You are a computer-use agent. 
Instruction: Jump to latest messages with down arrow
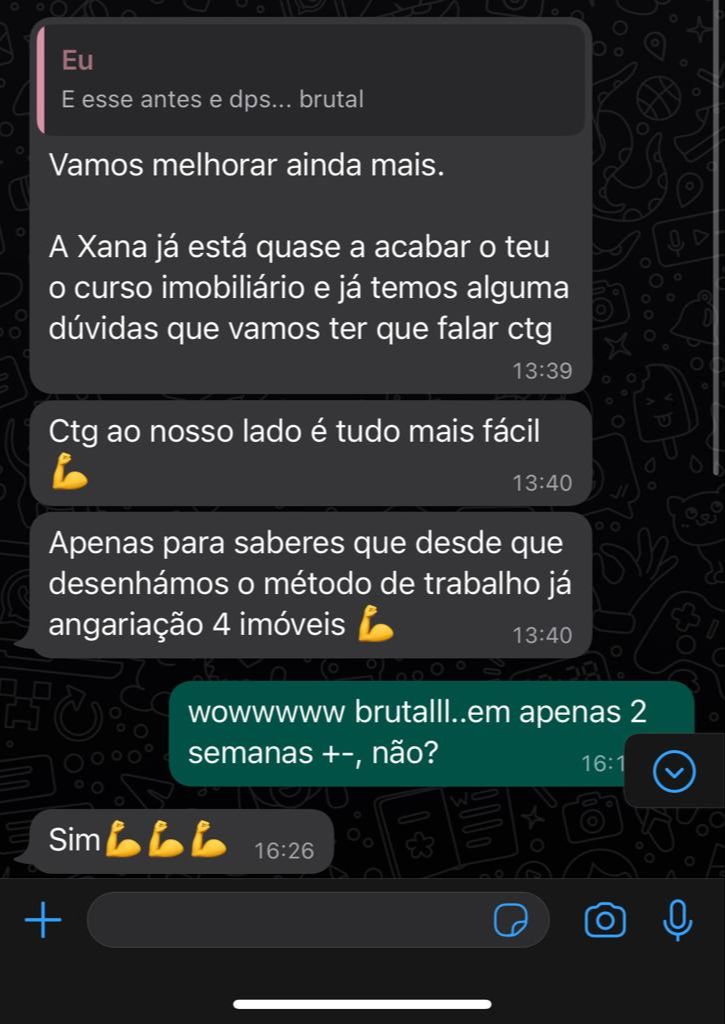pos(673,771)
